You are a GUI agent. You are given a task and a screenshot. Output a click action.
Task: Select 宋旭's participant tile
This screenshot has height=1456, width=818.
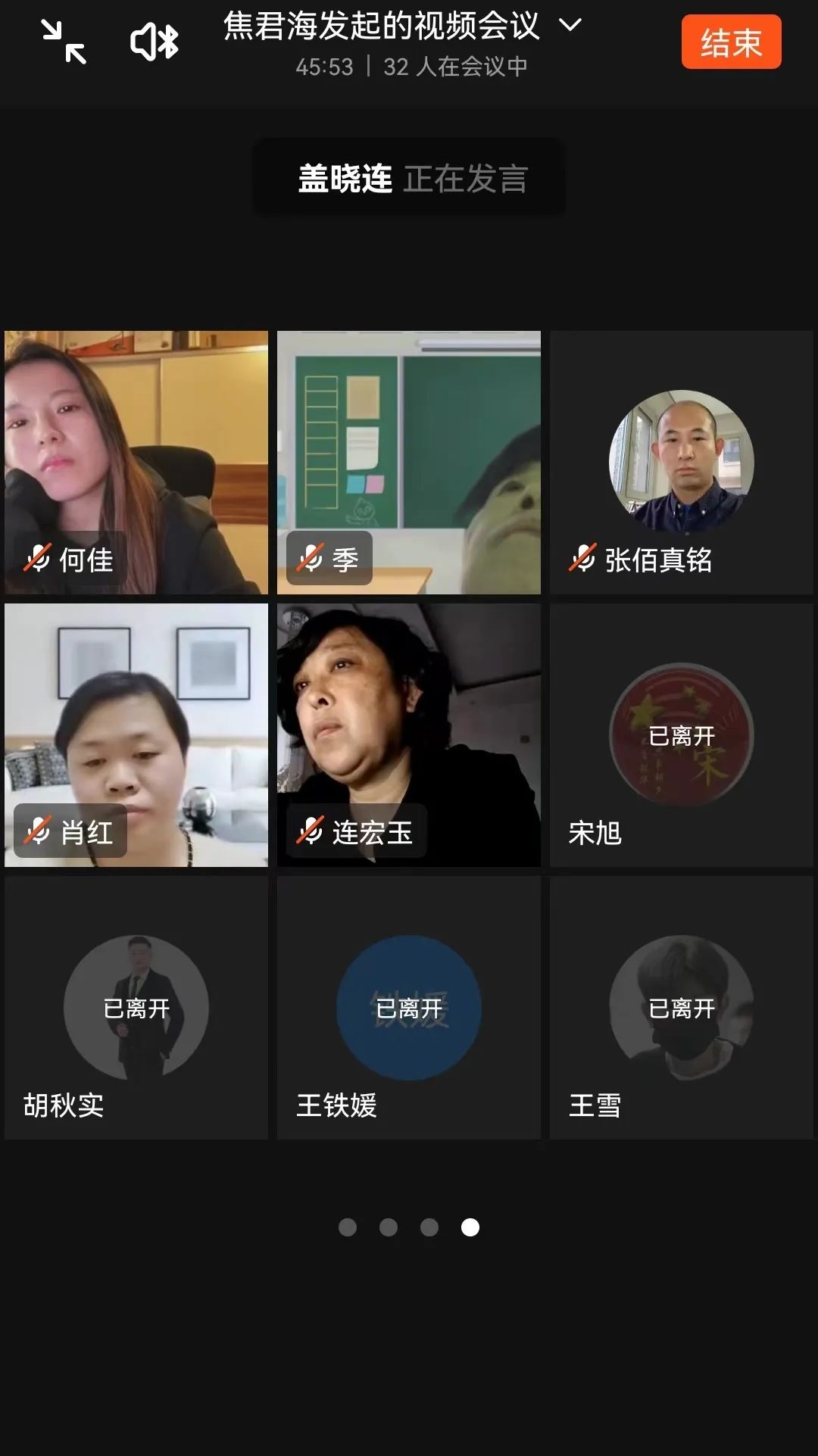pos(682,734)
